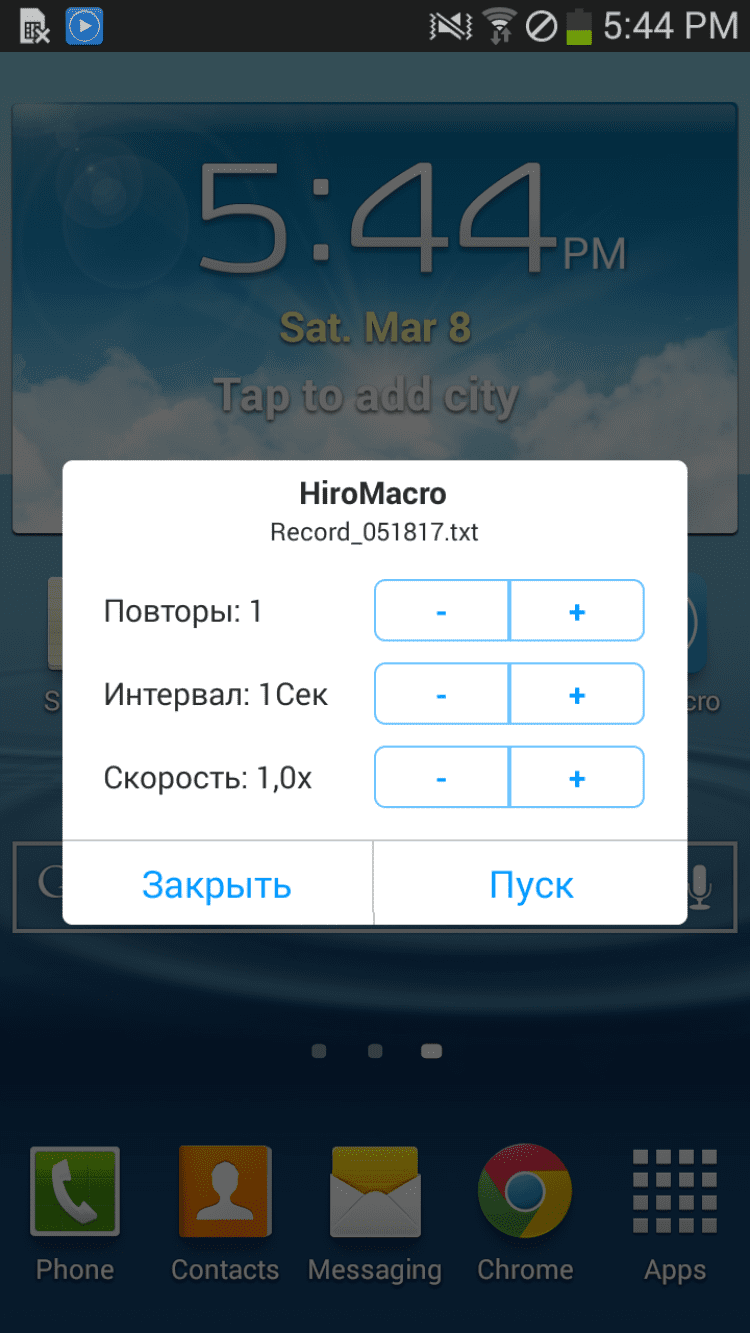
Task: Increase the Интервал value
Action: (x=577, y=694)
